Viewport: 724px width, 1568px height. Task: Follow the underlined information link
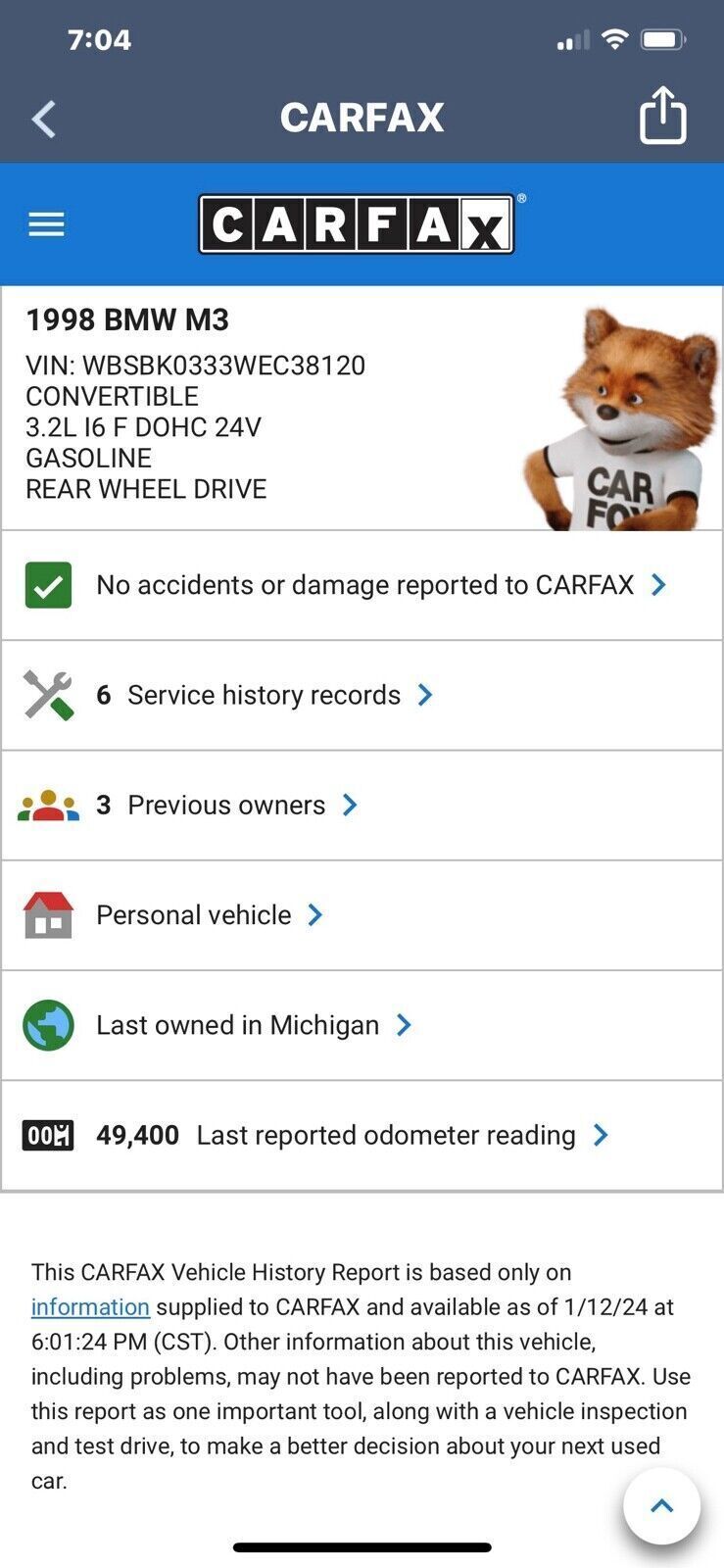[90, 1307]
